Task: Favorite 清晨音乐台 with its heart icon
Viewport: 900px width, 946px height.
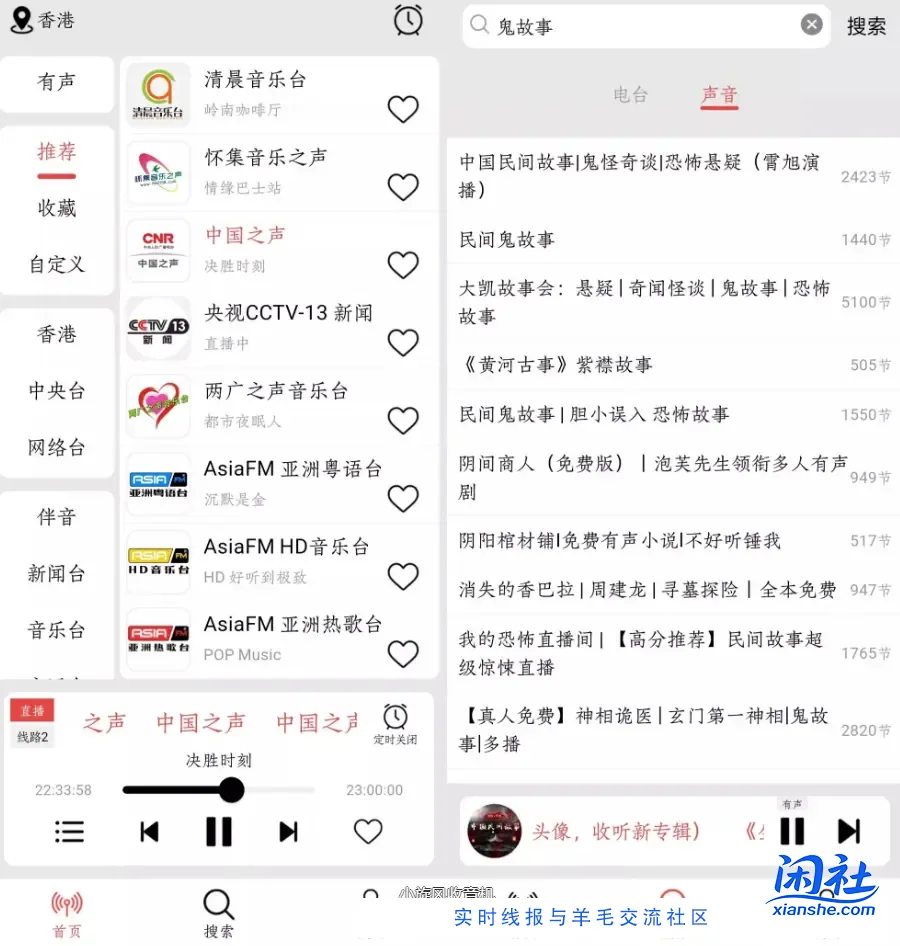Action: point(403,109)
